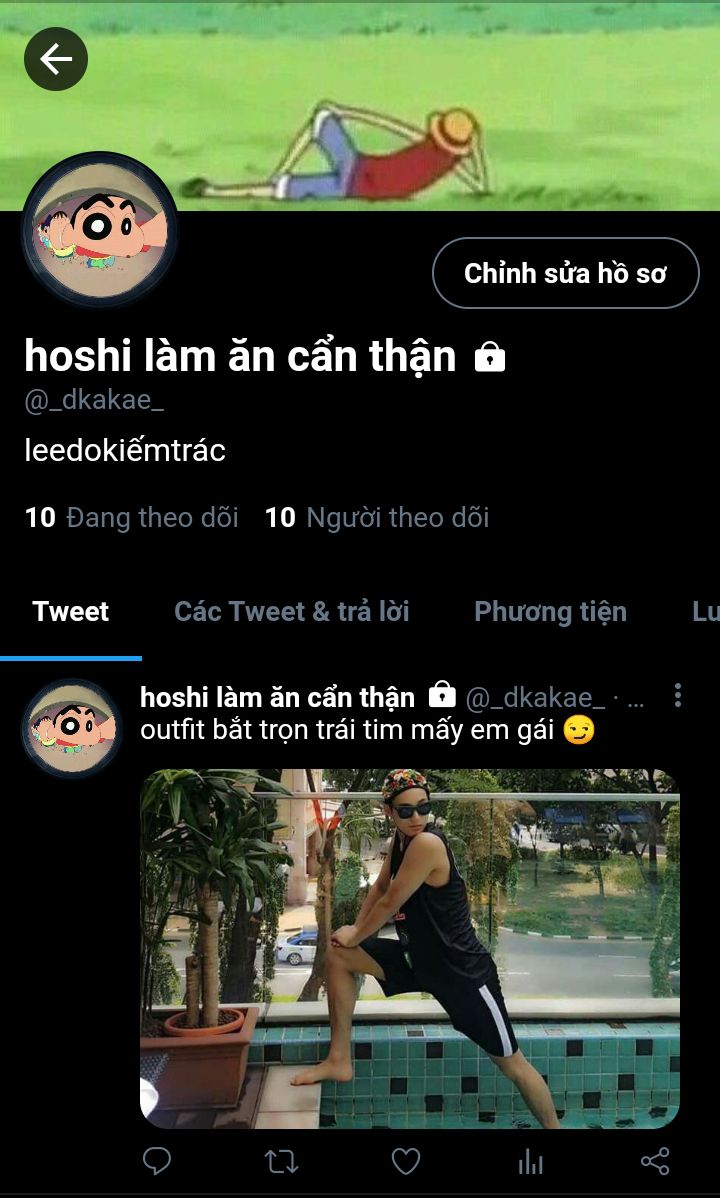
Task: Select the Tweet tab
Action: coord(70,612)
